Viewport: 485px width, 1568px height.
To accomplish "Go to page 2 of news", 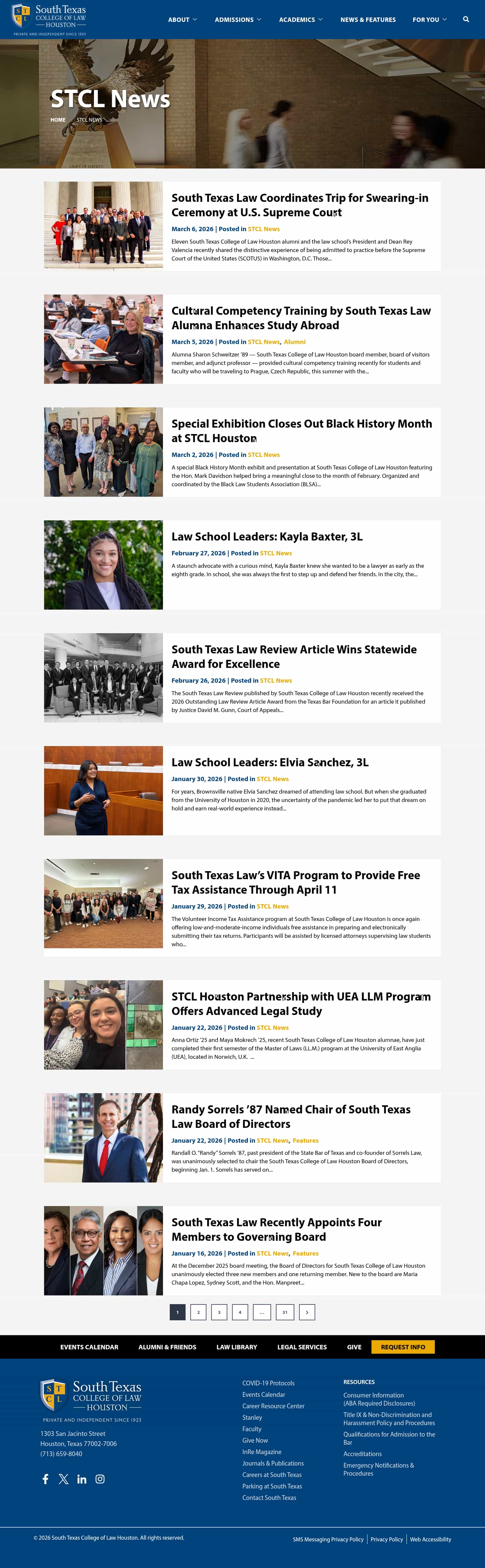I will click(198, 1312).
